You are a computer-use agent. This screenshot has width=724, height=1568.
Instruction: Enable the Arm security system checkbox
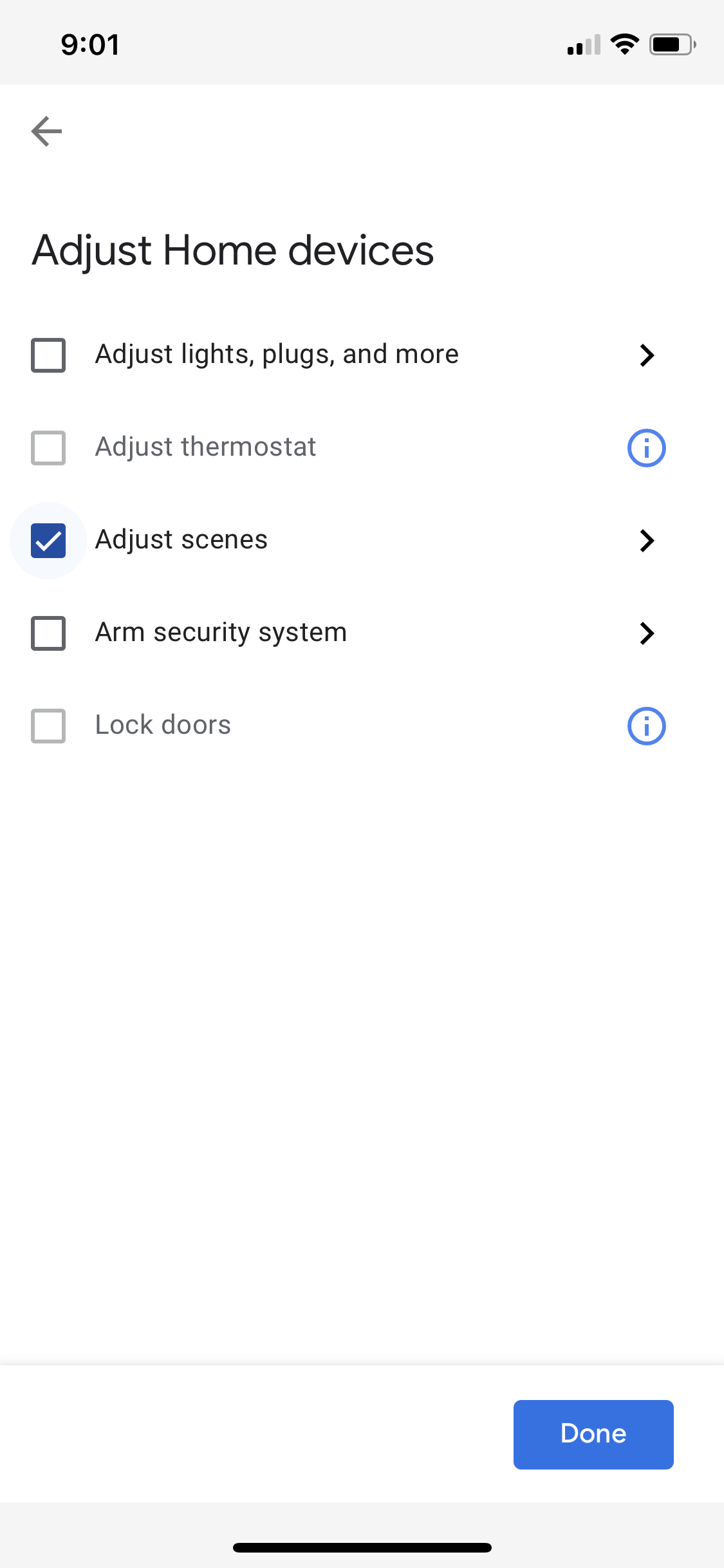pos(48,633)
